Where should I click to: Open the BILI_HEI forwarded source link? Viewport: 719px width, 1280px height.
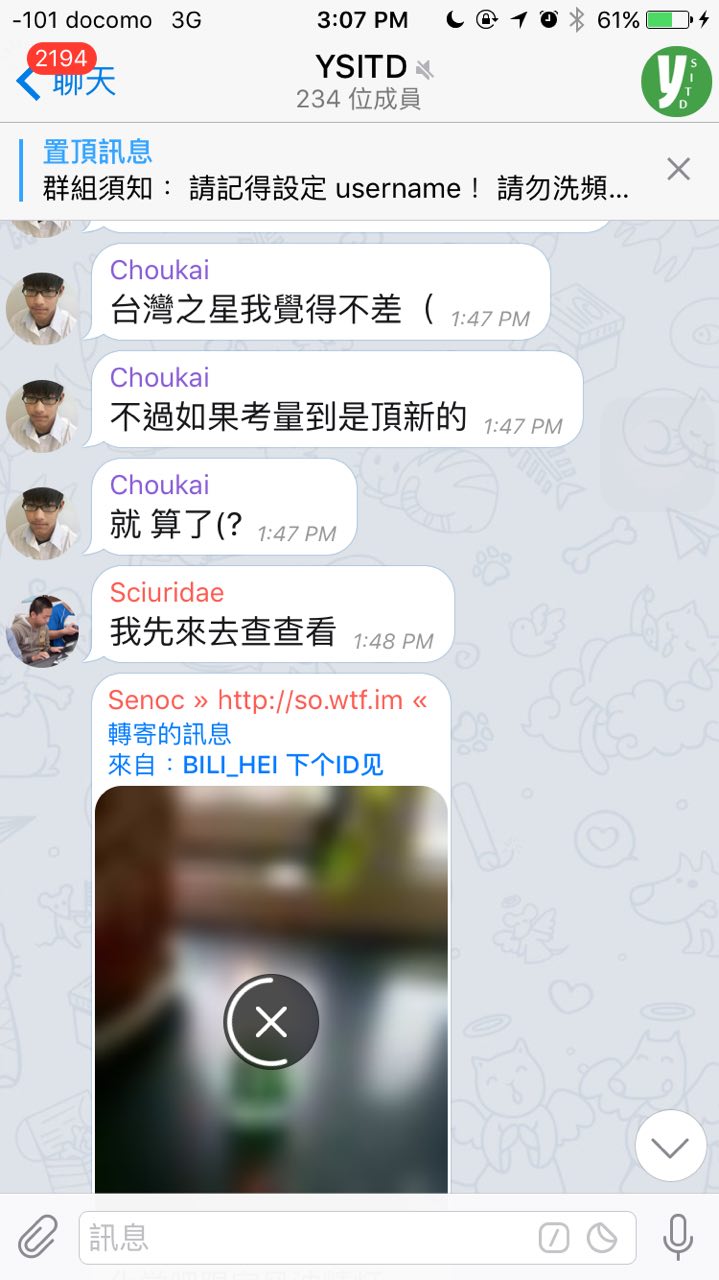(x=282, y=766)
